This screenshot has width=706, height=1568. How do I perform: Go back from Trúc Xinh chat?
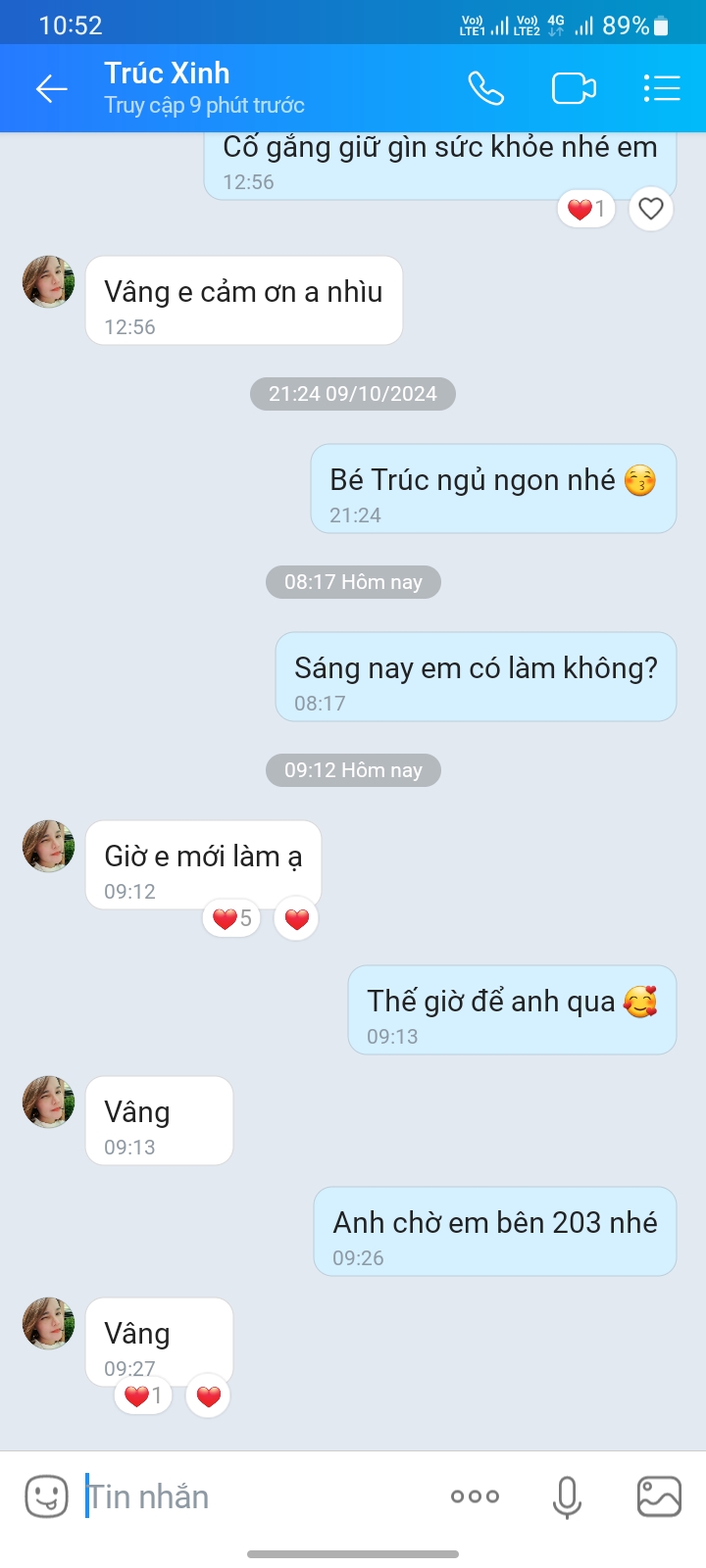click(51, 89)
